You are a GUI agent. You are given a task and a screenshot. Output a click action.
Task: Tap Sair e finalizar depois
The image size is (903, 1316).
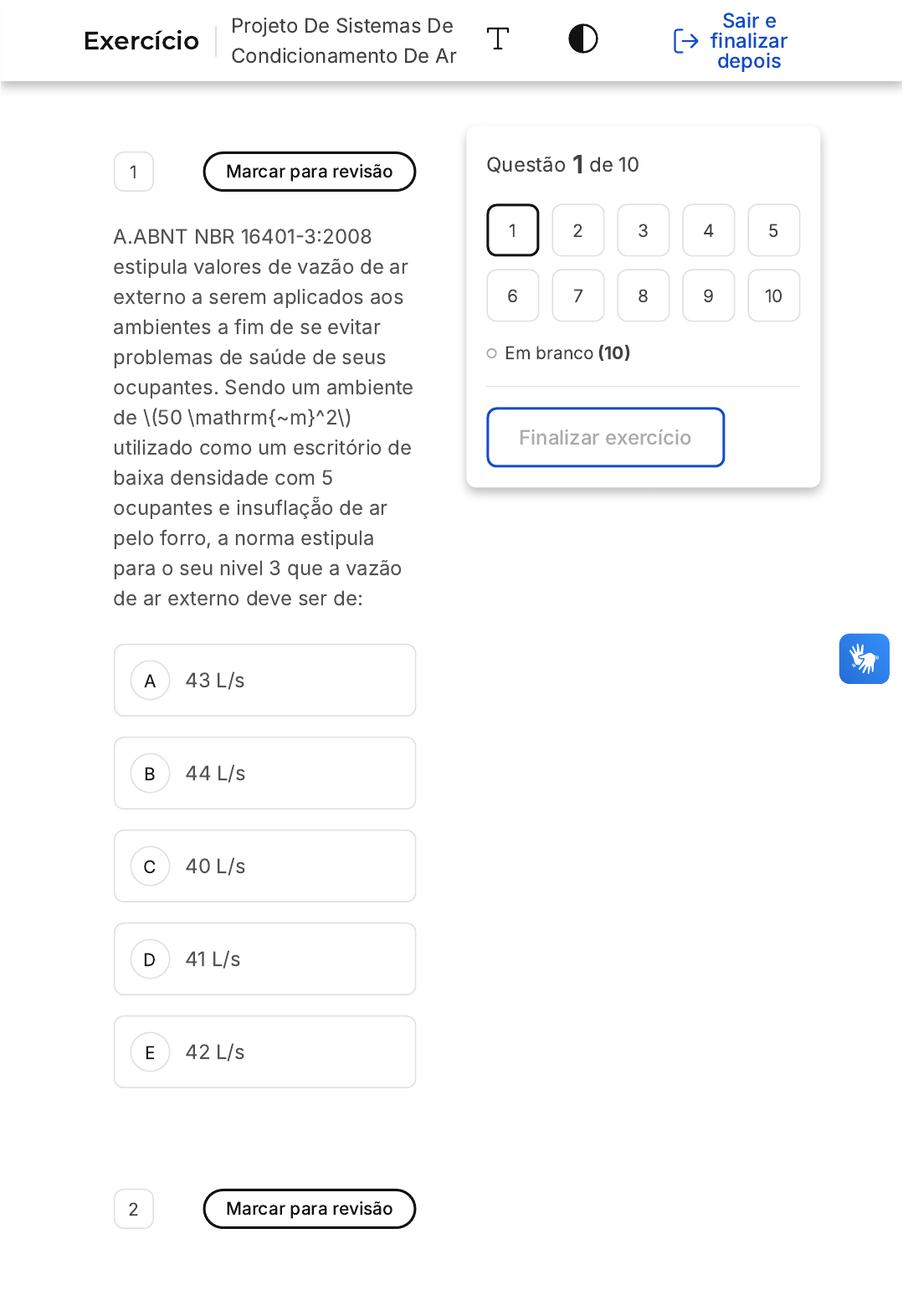click(x=731, y=41)
